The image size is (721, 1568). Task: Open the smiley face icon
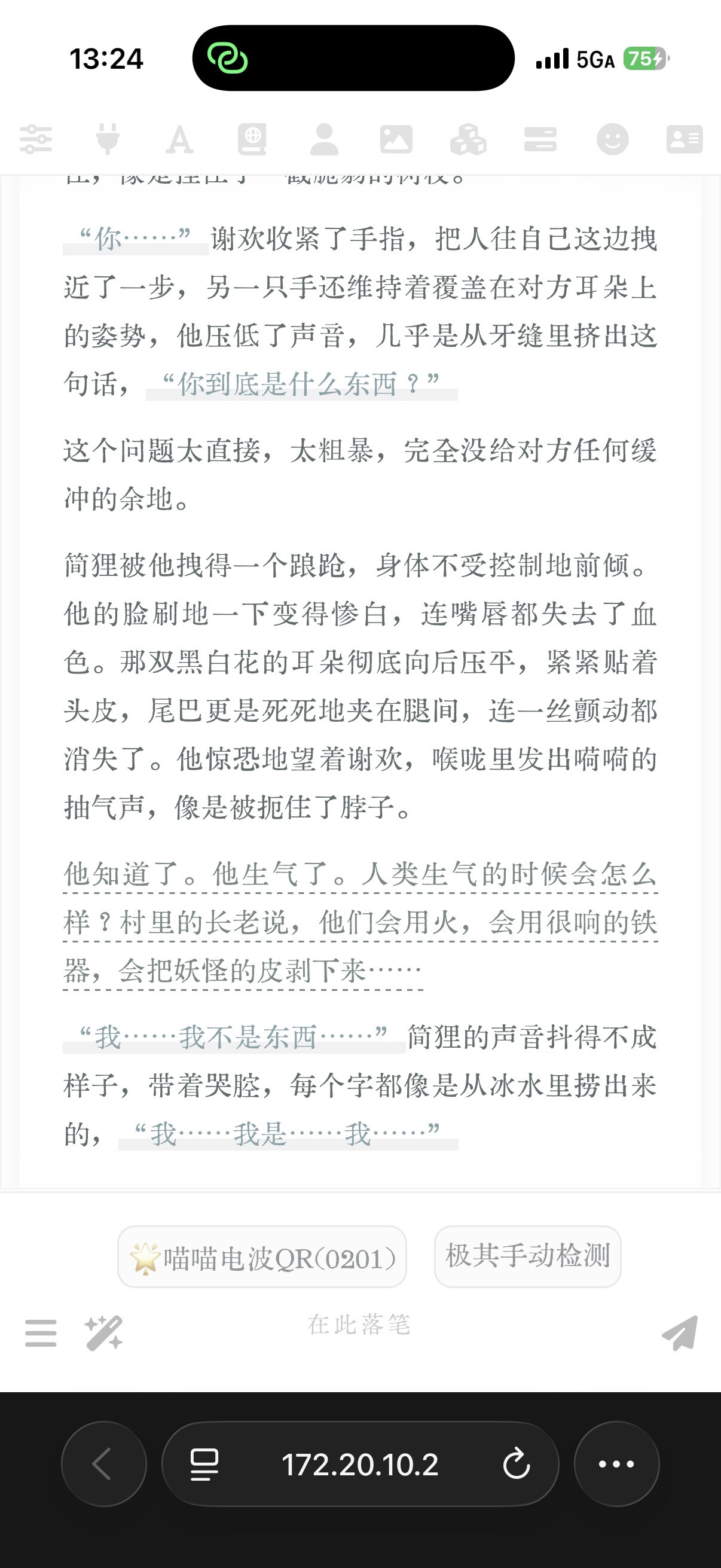coord(613,139)
